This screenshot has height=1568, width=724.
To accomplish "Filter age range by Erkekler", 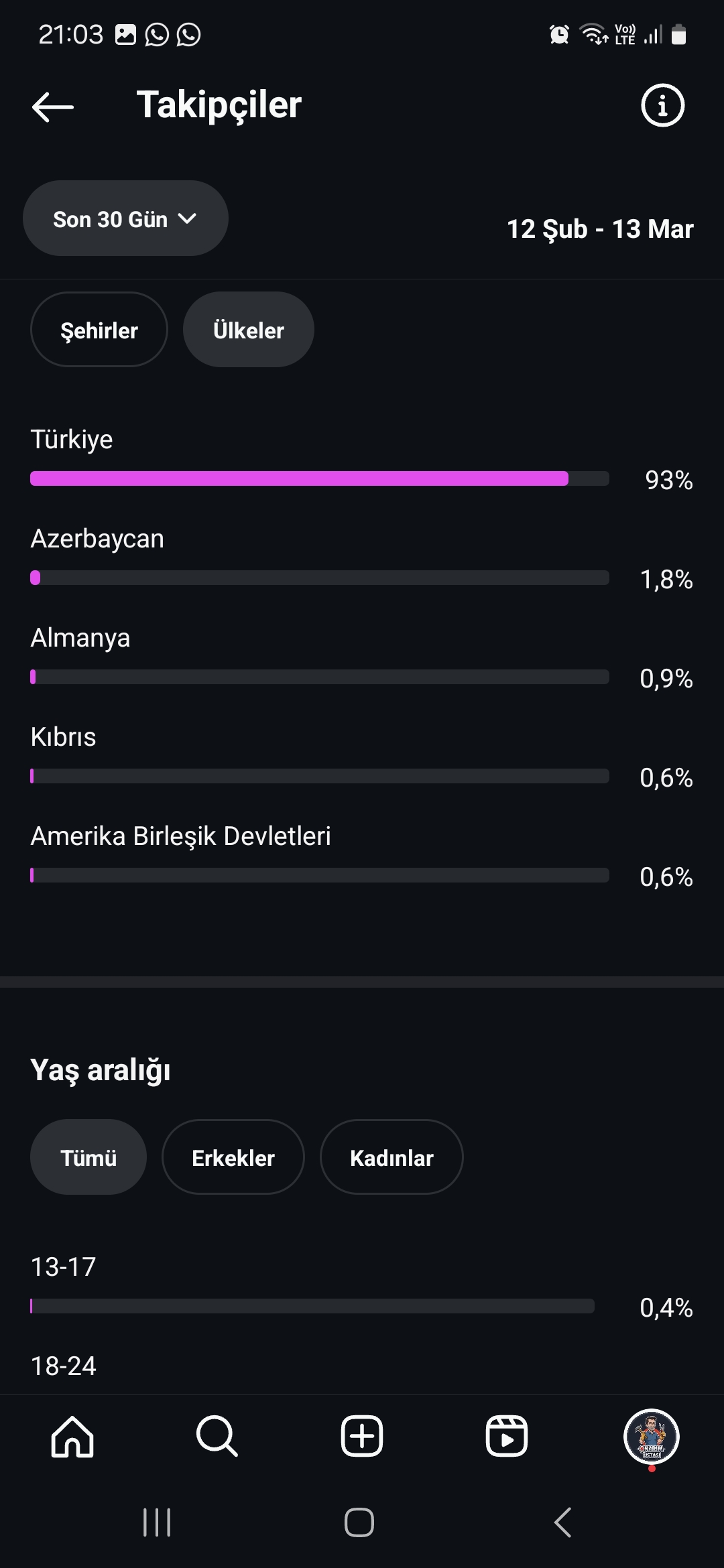I will 233,1157.
